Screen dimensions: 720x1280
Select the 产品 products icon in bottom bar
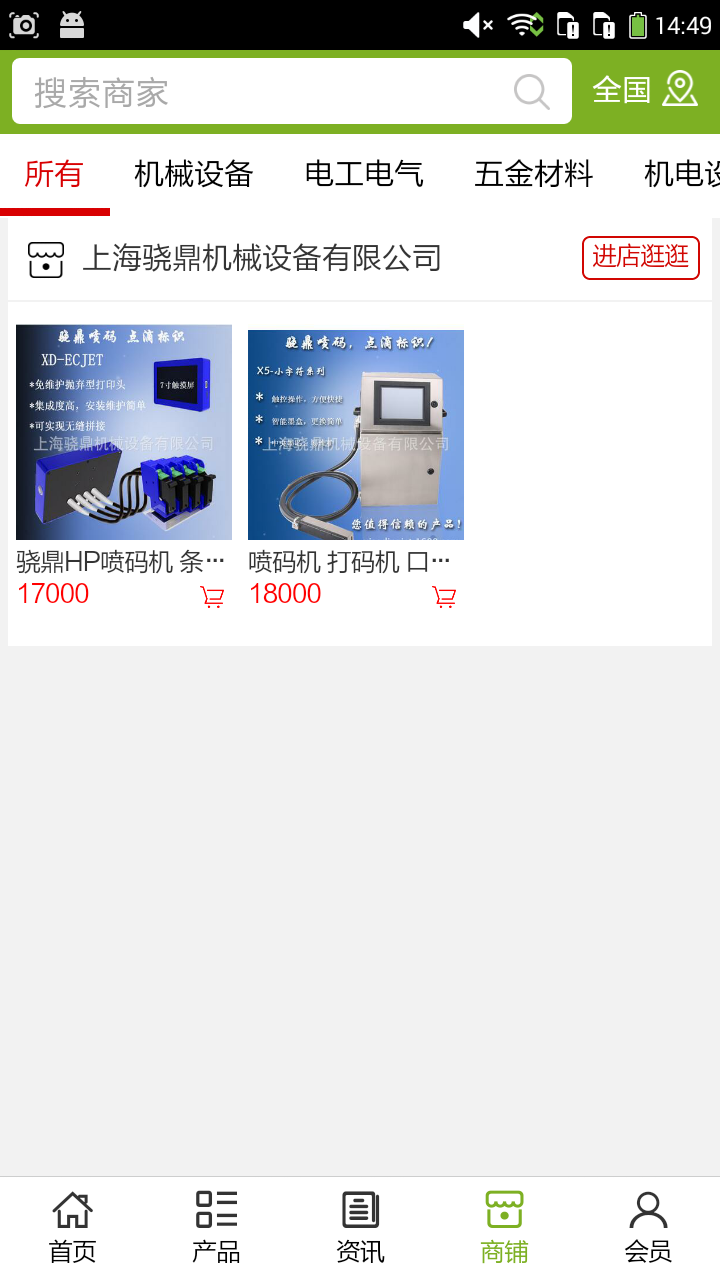(215, 1222)
